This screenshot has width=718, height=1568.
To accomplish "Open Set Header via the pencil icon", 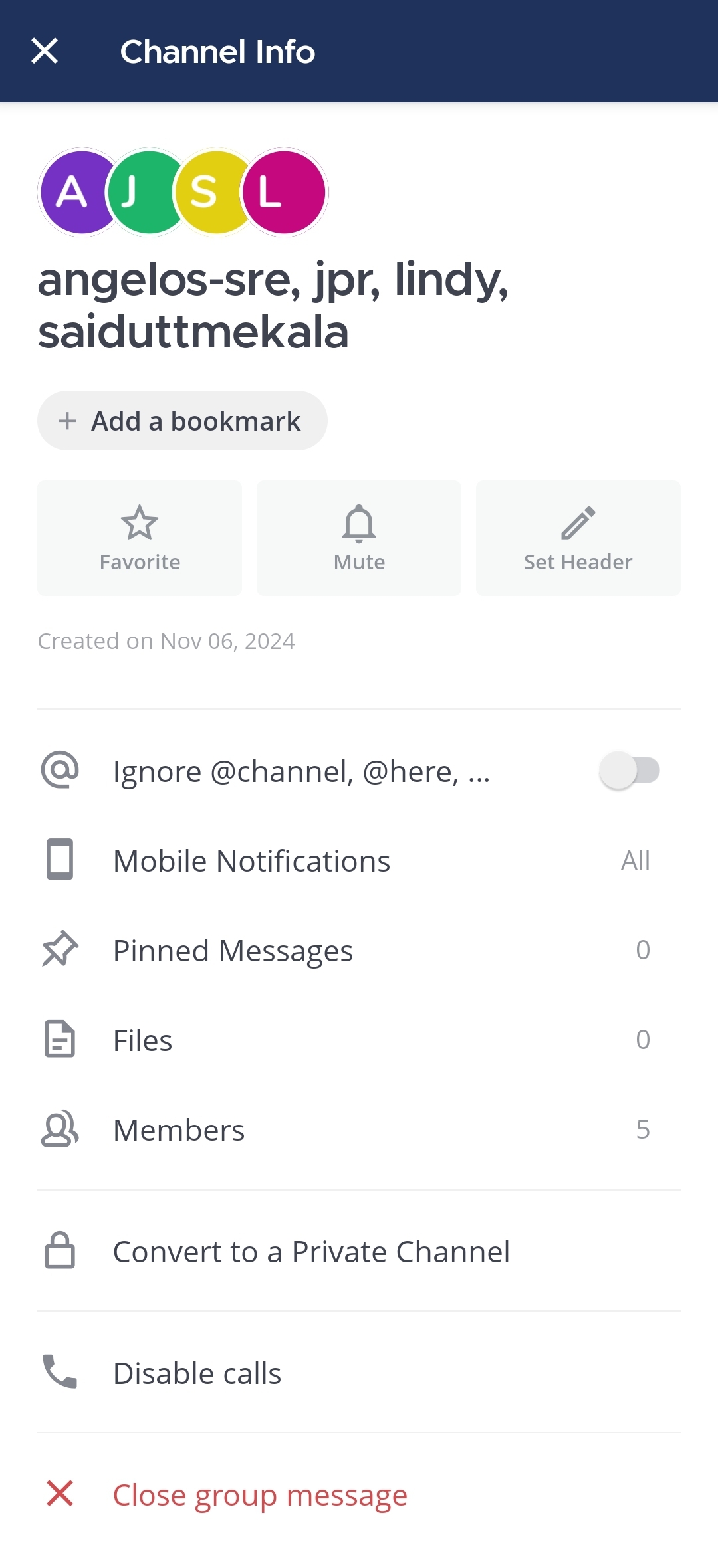I will point(578,523).
